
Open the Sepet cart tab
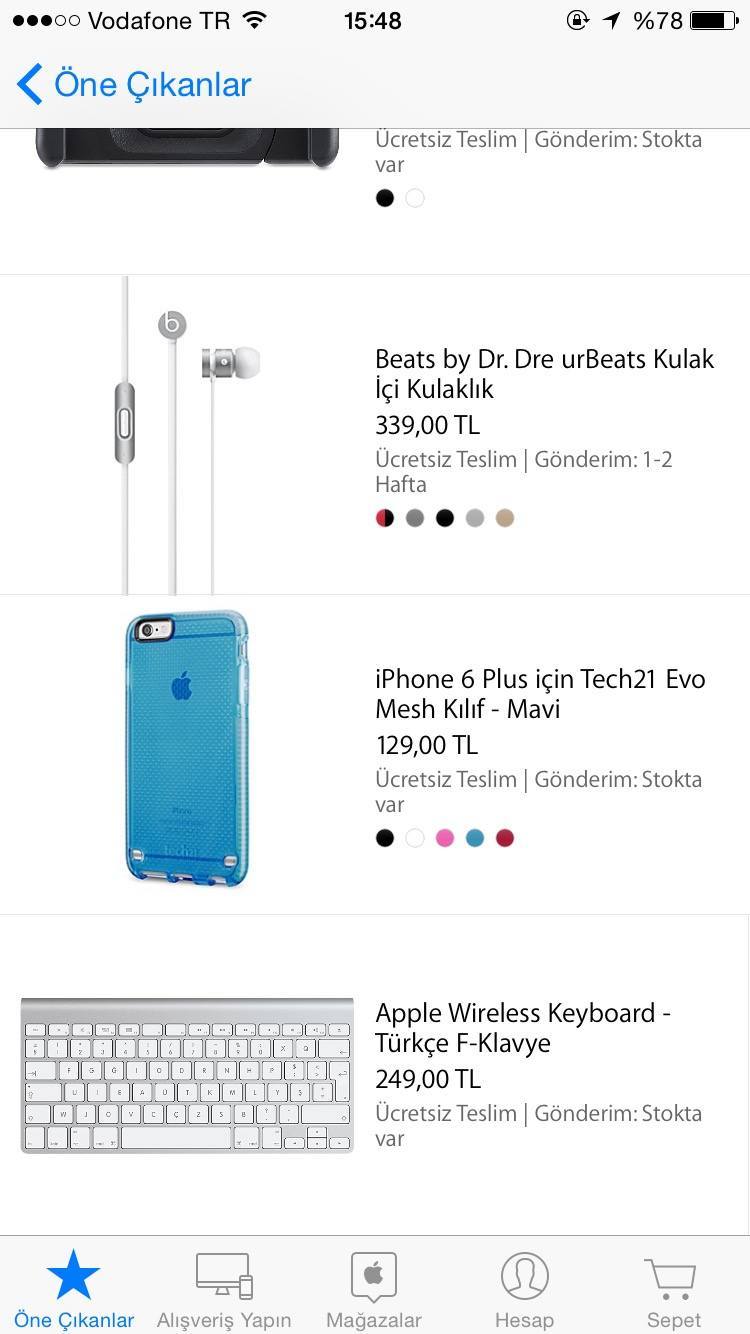click(673, 1289)
